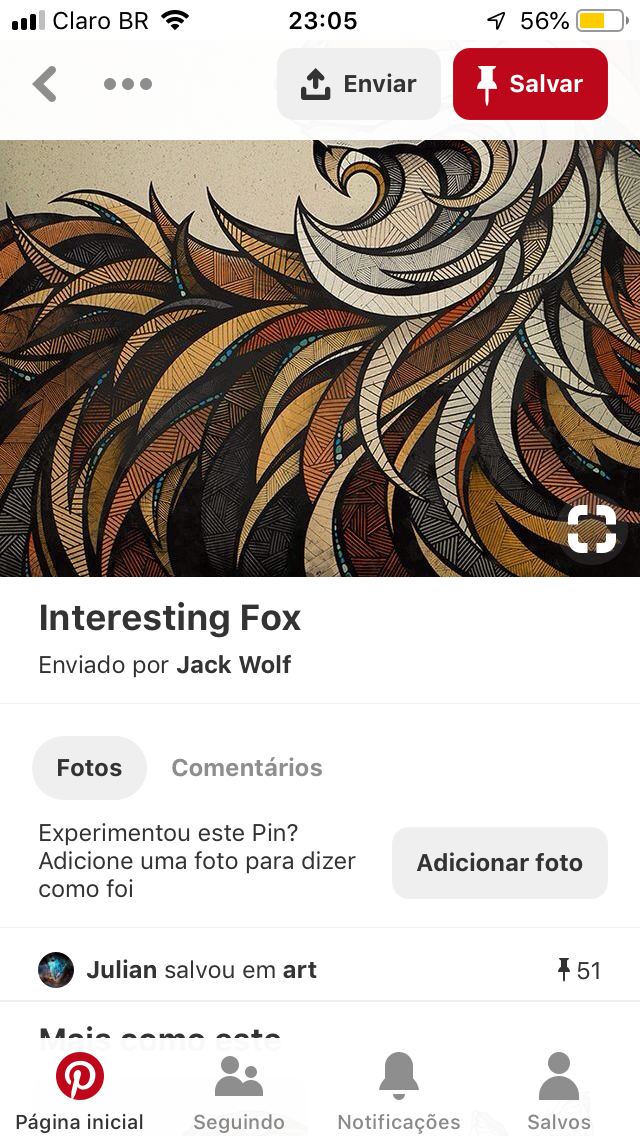This screenshot has height=1136, width=640.
Task: Save this pin with Salvar
Action: [530, 84]
